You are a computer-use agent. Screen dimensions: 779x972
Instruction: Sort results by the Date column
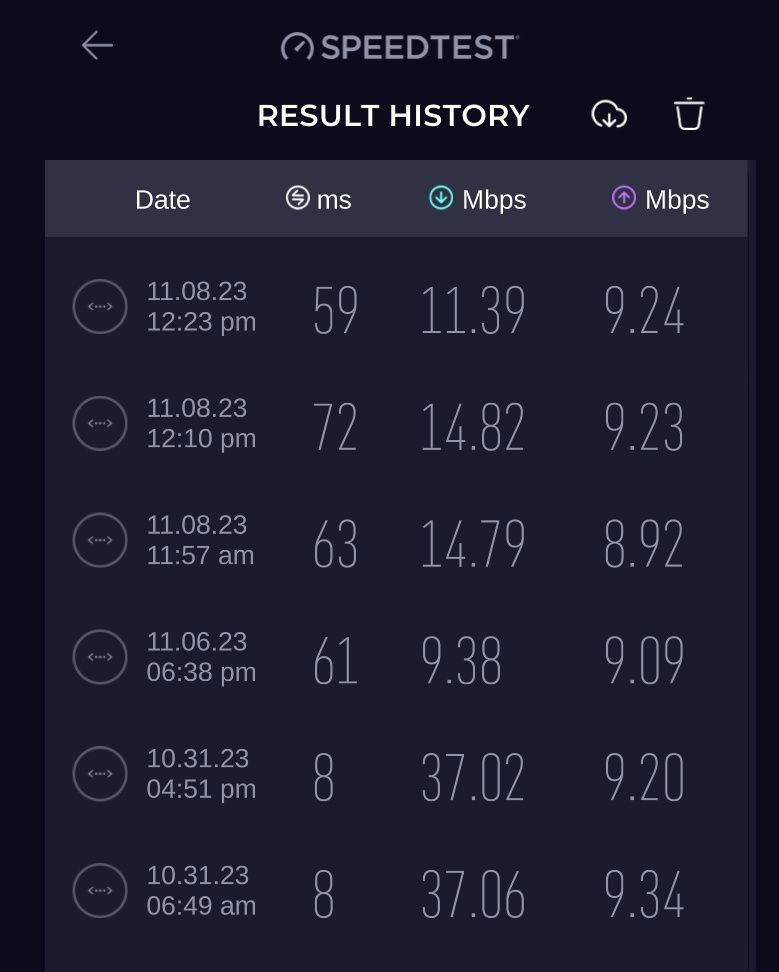pyautogui.click(x=163, y=200)
